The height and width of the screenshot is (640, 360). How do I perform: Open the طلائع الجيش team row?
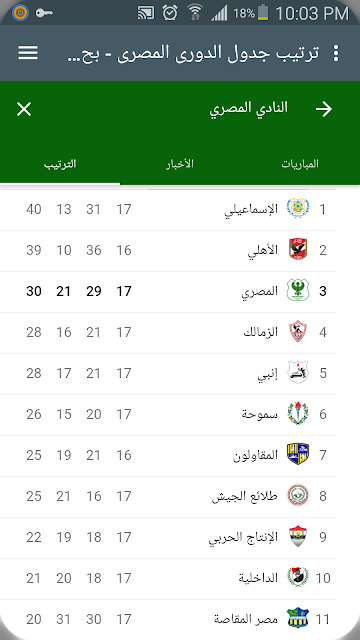click(168, 497)
